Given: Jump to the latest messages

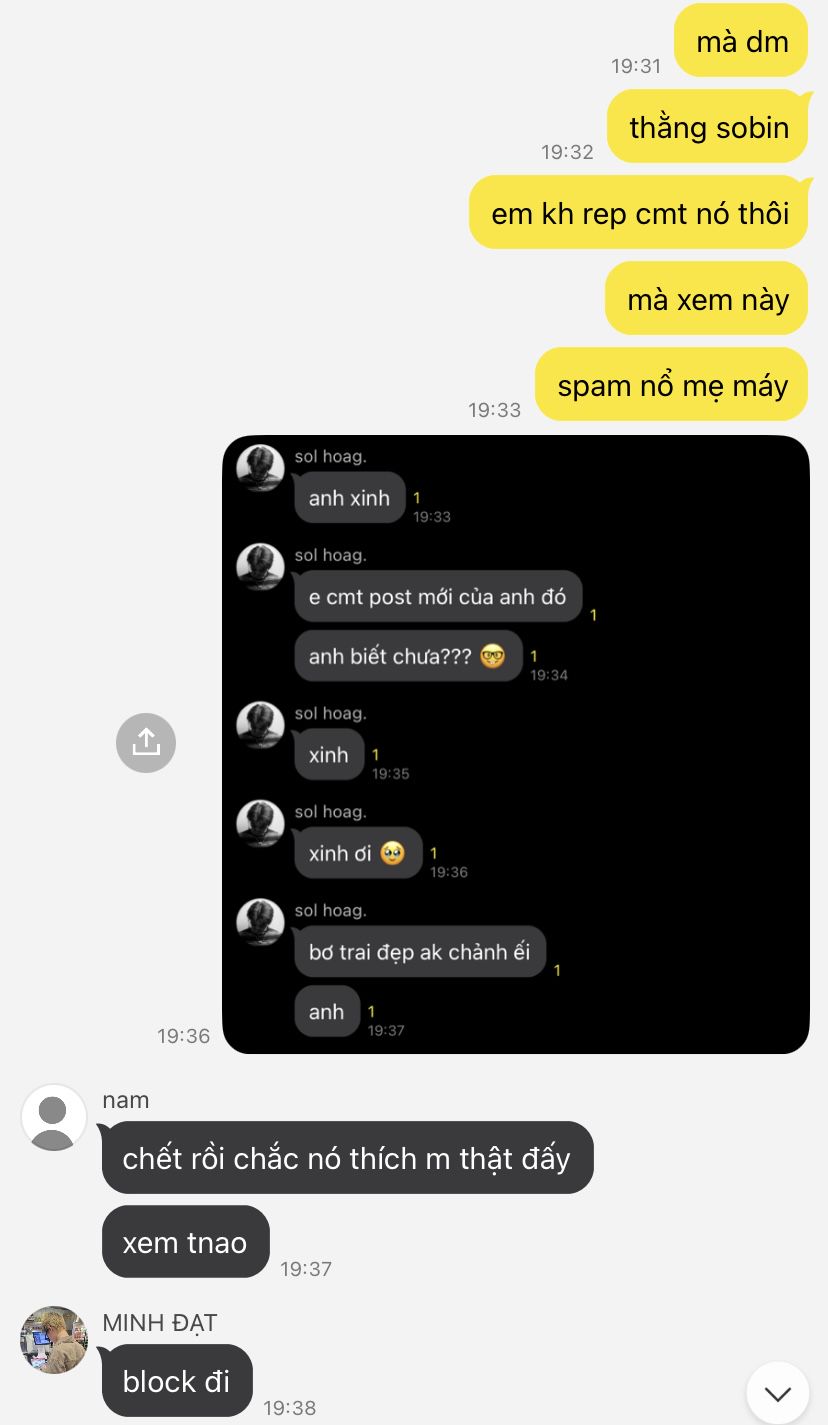Looking at the screenshot, I should point(777,1392).
